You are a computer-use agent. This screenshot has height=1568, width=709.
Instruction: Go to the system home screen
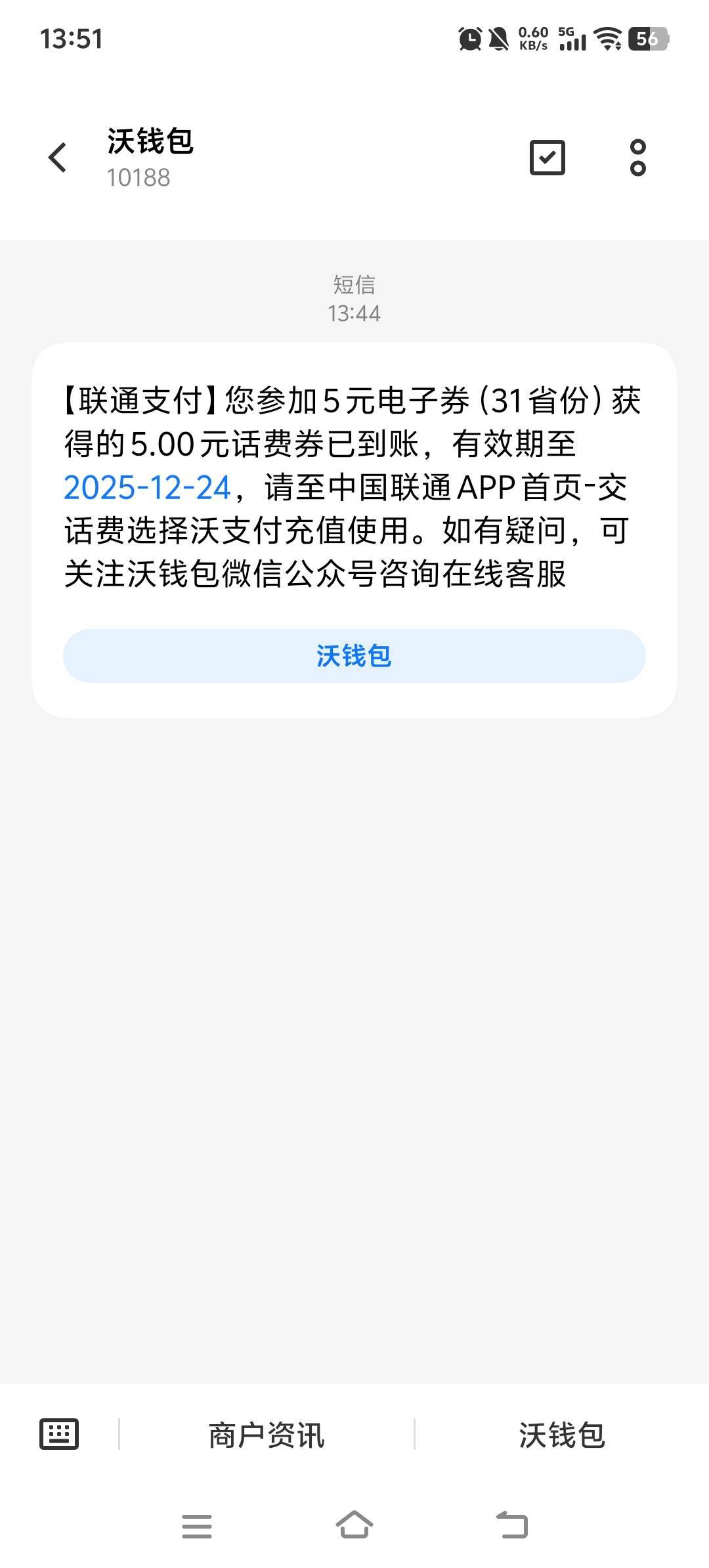pos(354,1525)
